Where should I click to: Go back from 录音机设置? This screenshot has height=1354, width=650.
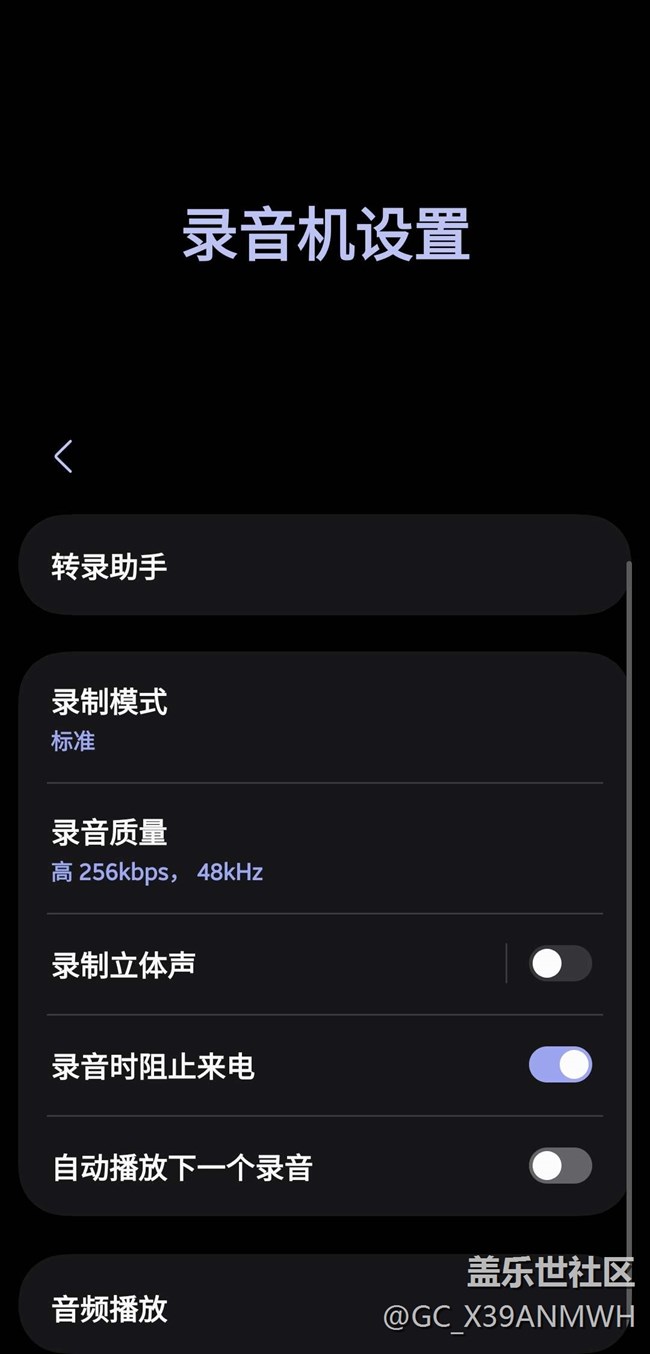coord(63,457)
